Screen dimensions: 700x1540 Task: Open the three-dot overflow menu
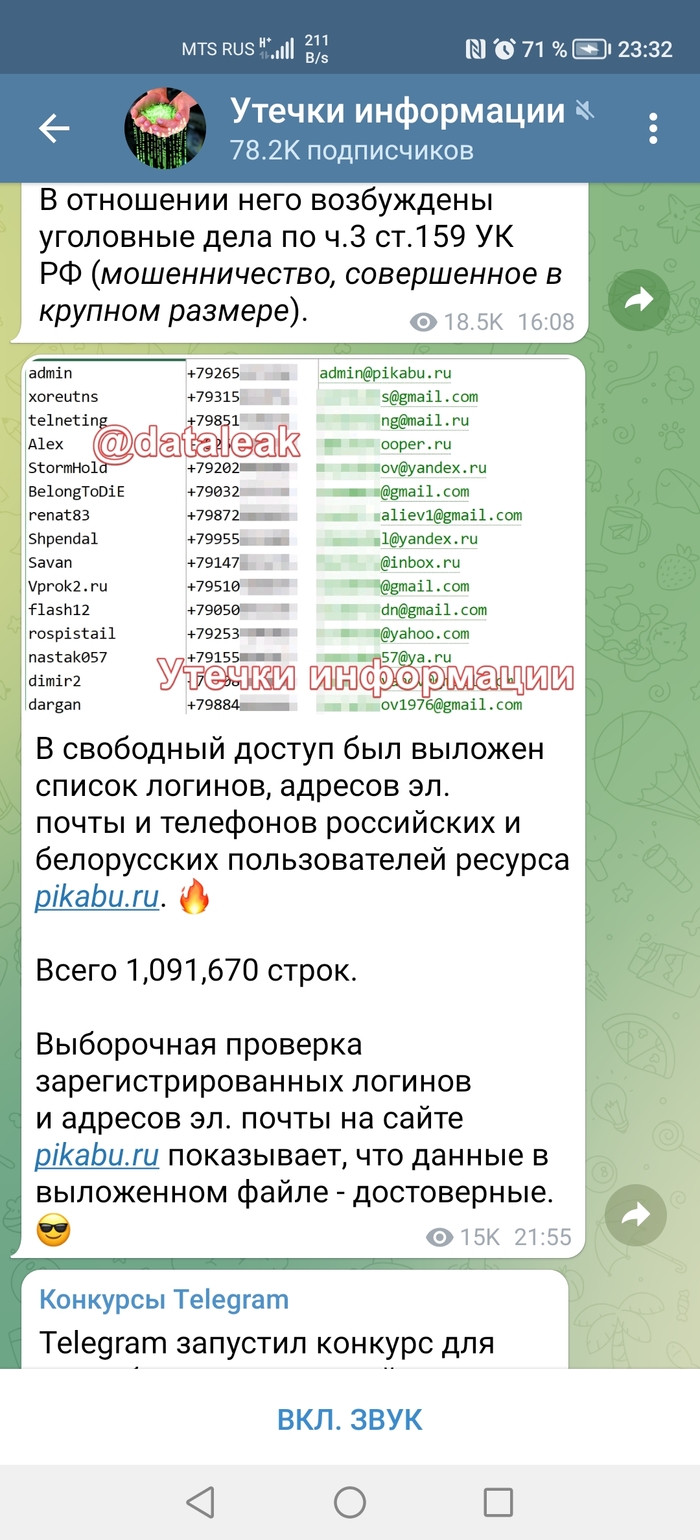point(653,128)
